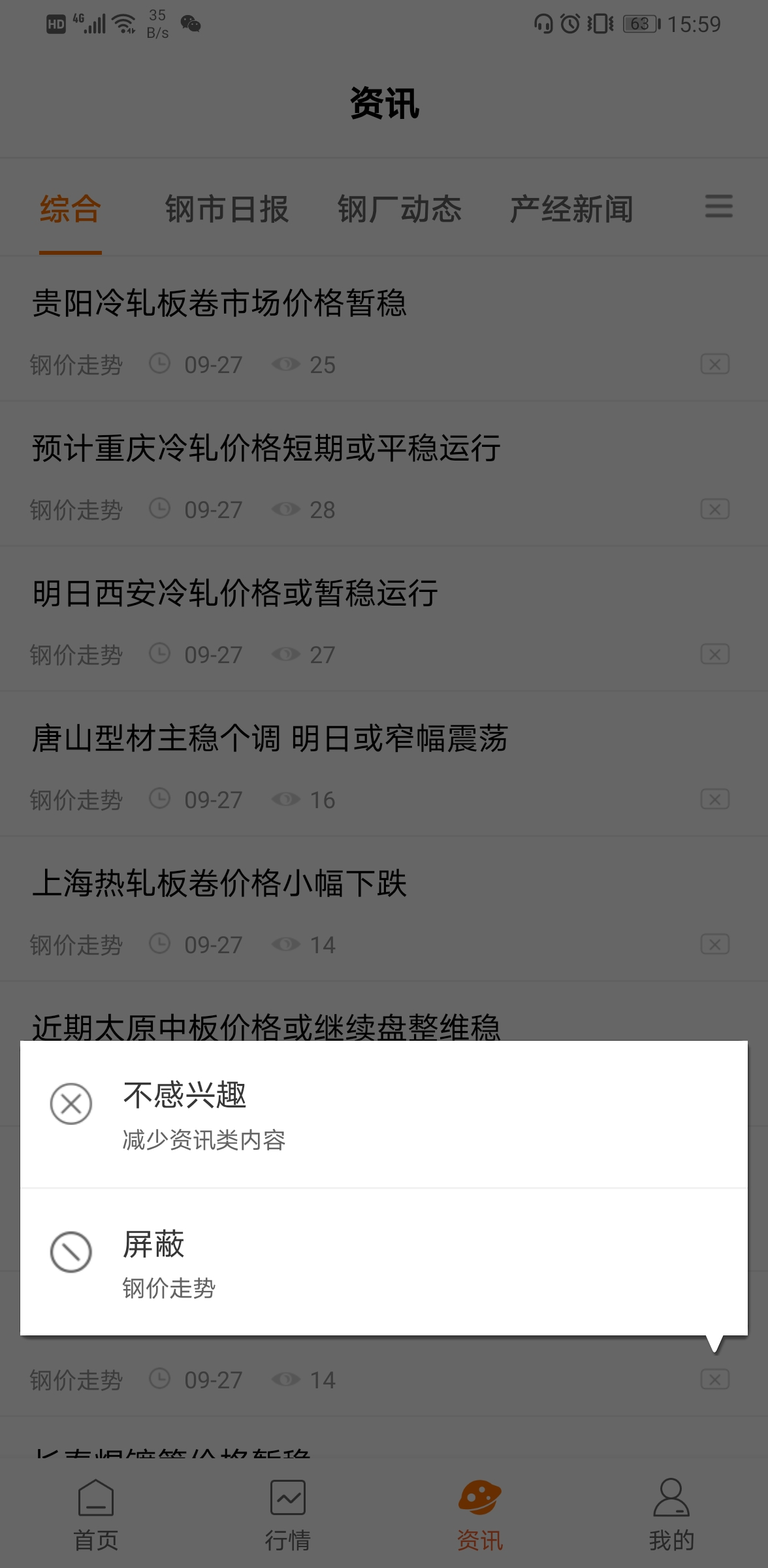Choose 屏蔽 钢价走势 option
Viewport: 768px width, 1568px height.
tap(384, 1262)
